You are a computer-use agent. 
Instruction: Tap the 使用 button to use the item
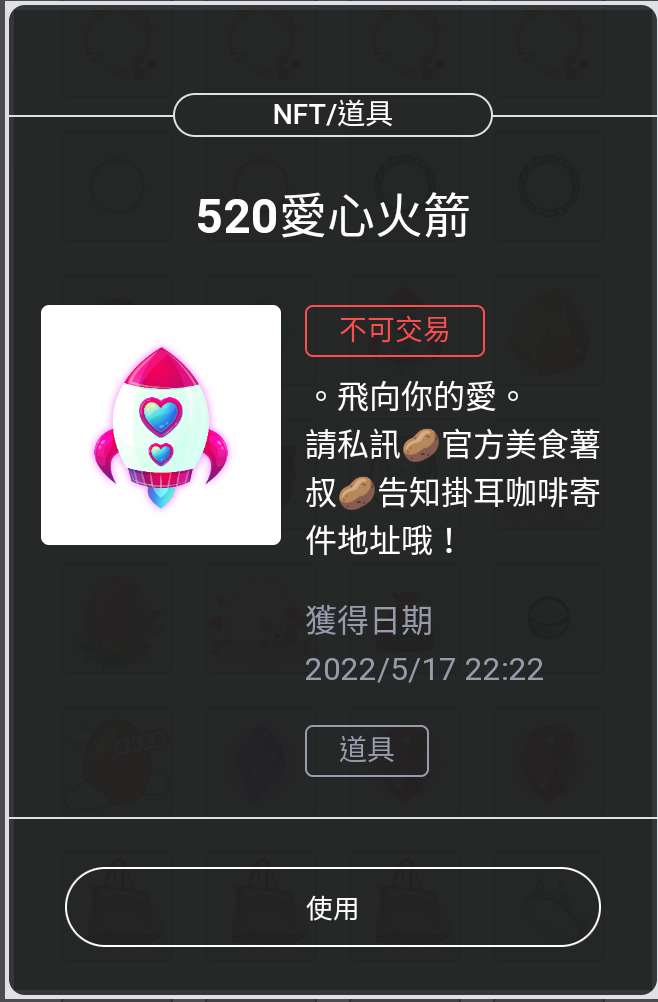(x=332, y=907)
